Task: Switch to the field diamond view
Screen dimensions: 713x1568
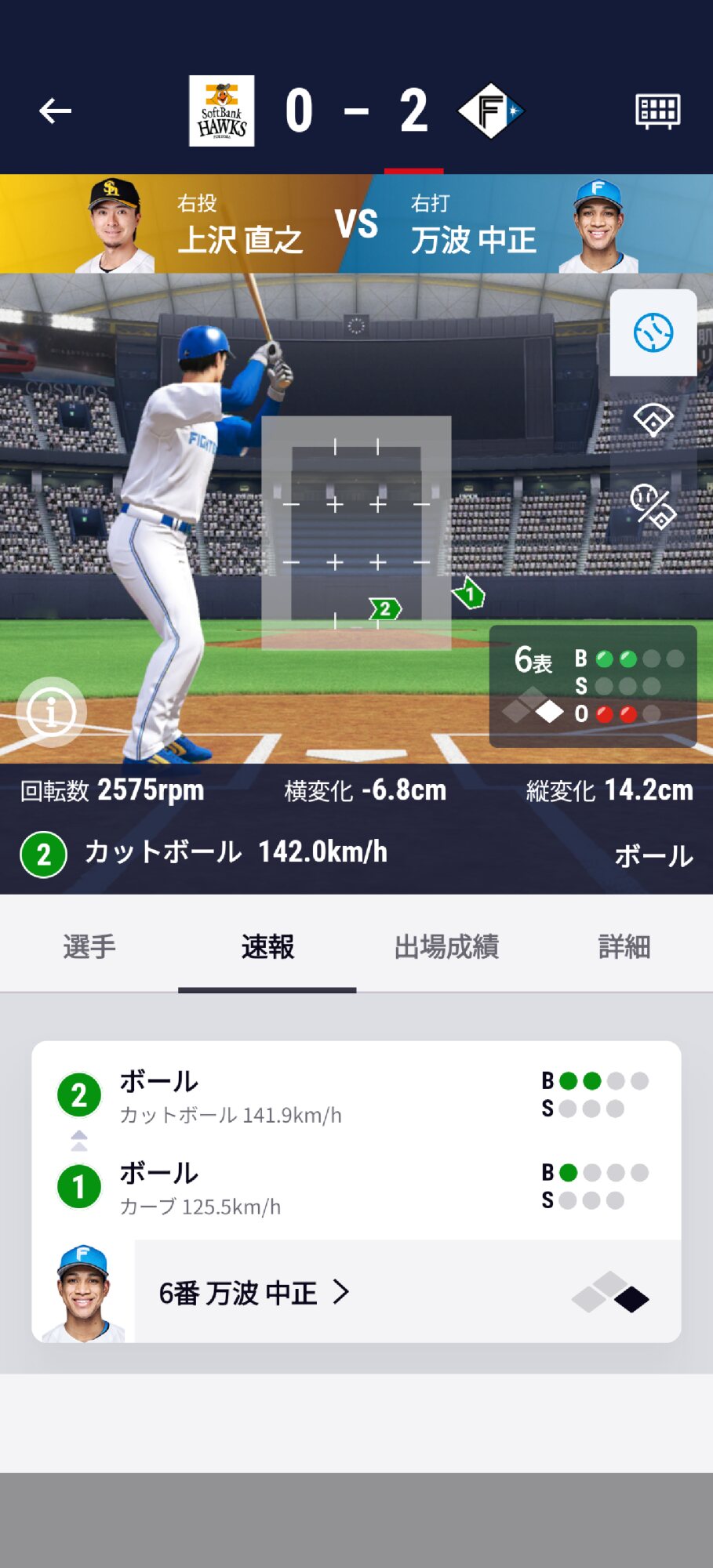Action: (653, 419)
